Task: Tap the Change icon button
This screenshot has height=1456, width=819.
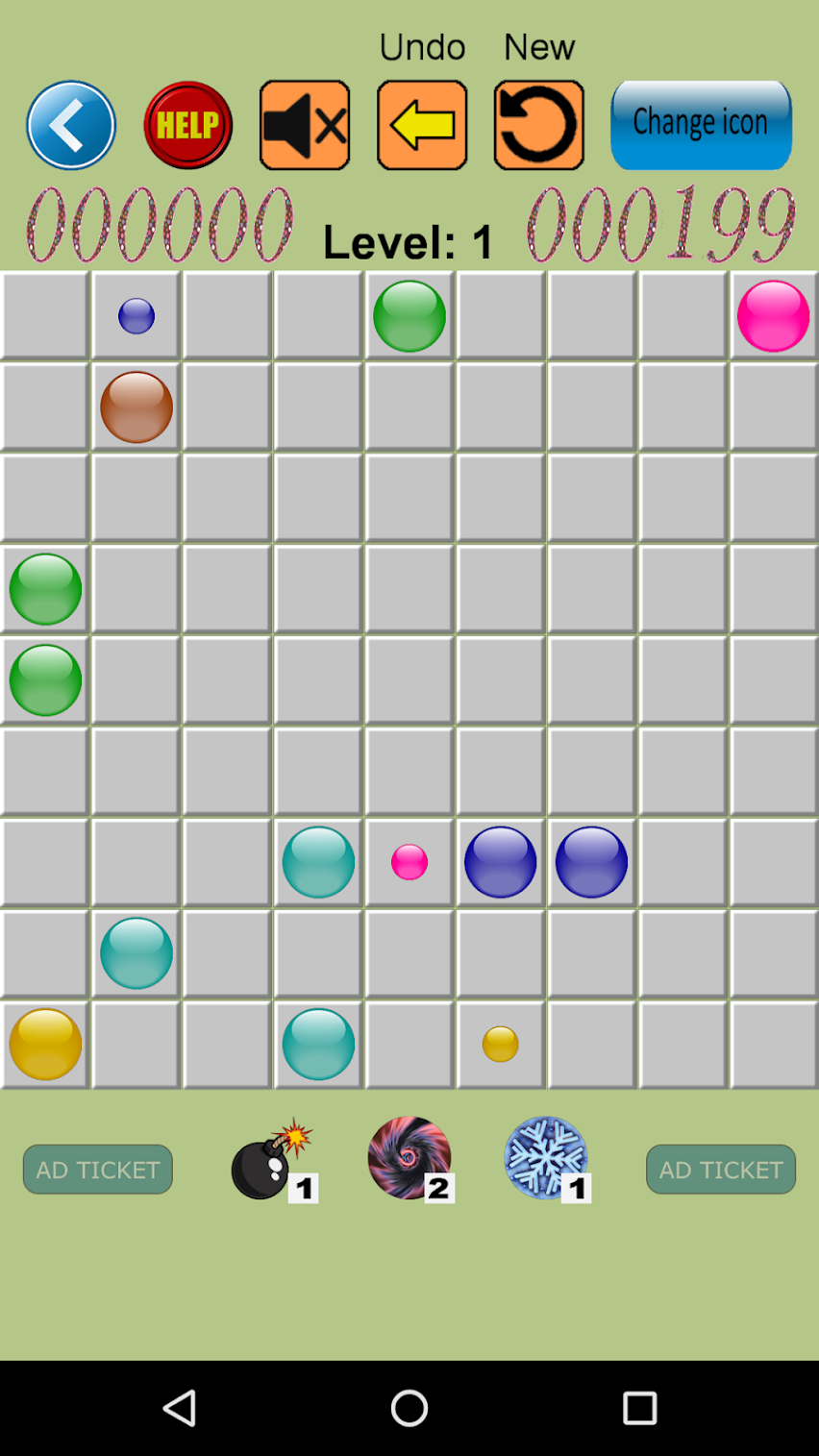Action: click(702, 125)
